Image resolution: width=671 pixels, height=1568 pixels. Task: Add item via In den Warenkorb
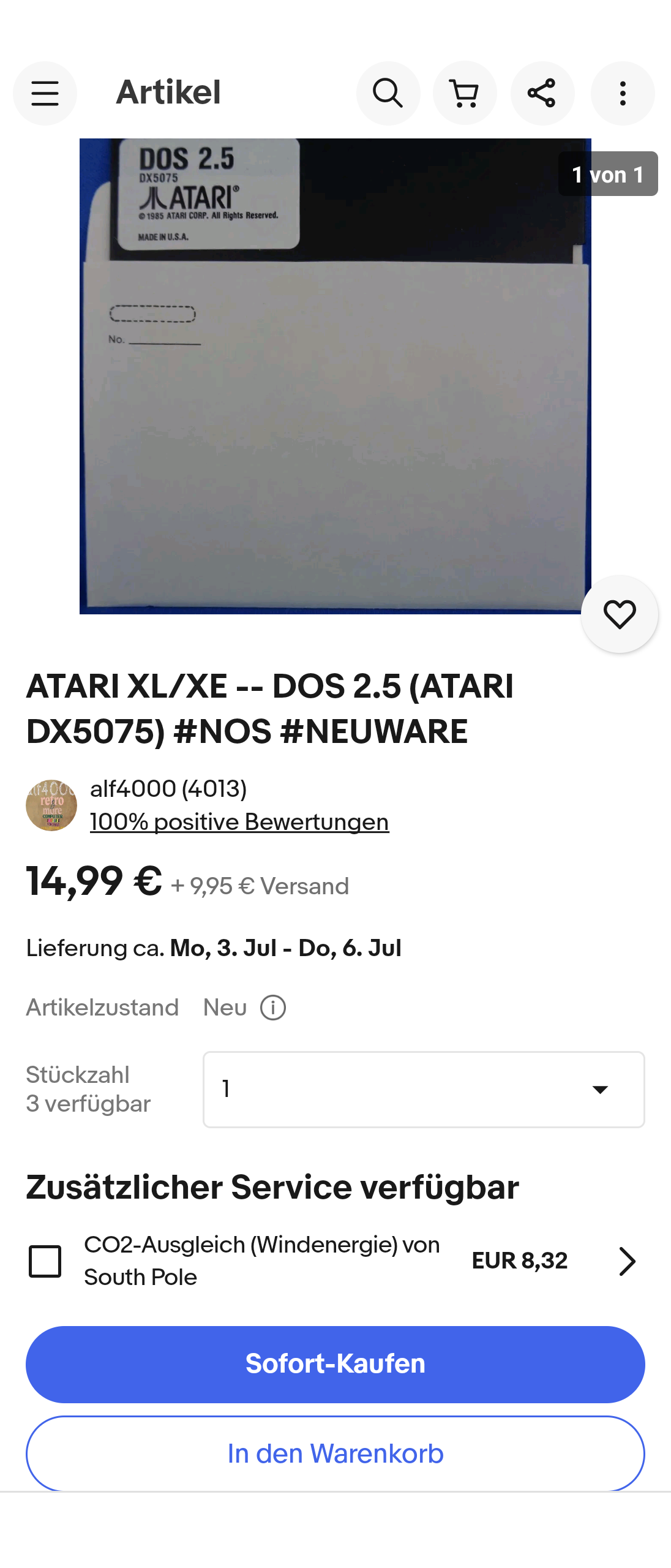335,1453
